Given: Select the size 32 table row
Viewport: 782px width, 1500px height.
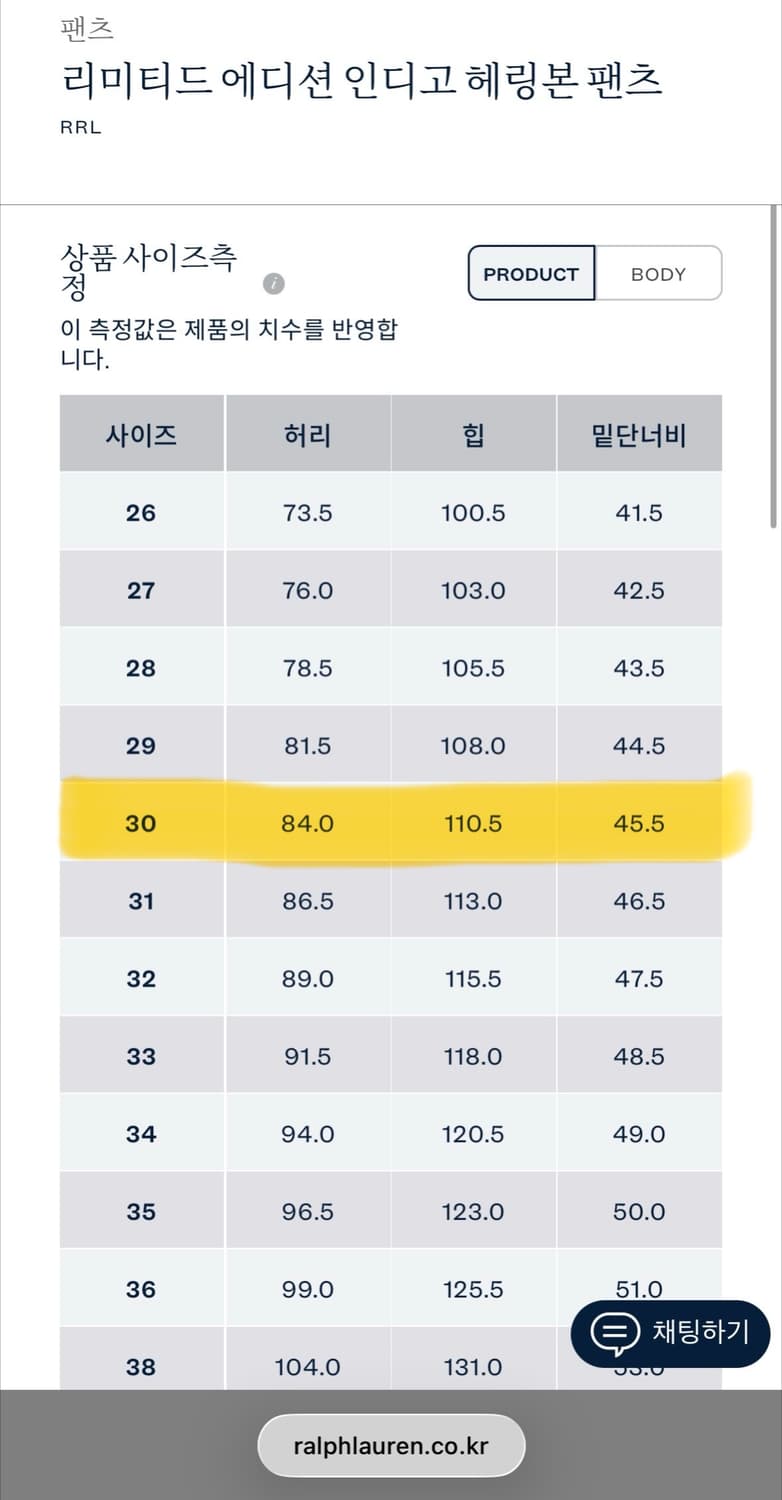Looking at the screenshot, I should pyautogui.click(x=390, y=977).
